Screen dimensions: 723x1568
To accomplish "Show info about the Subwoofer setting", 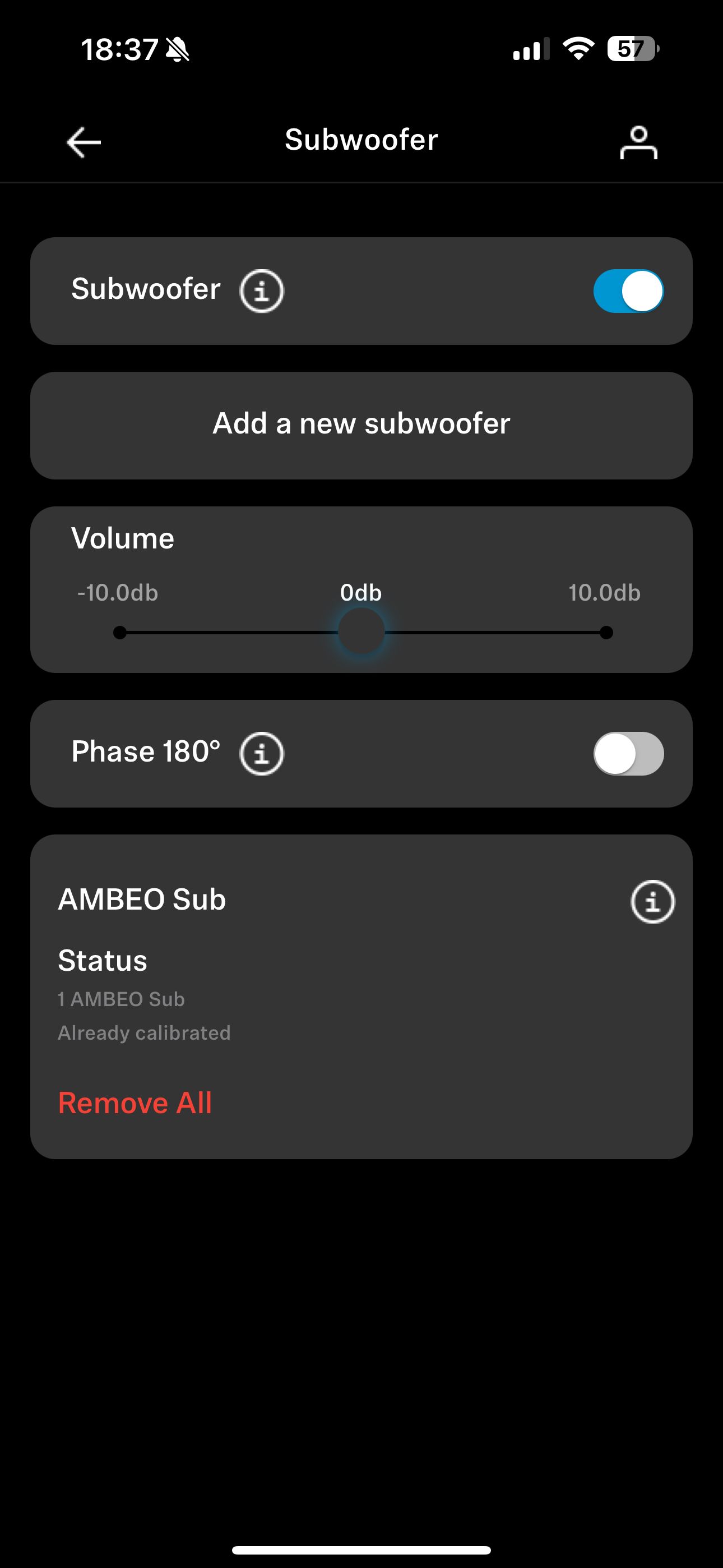I will 262,291.
